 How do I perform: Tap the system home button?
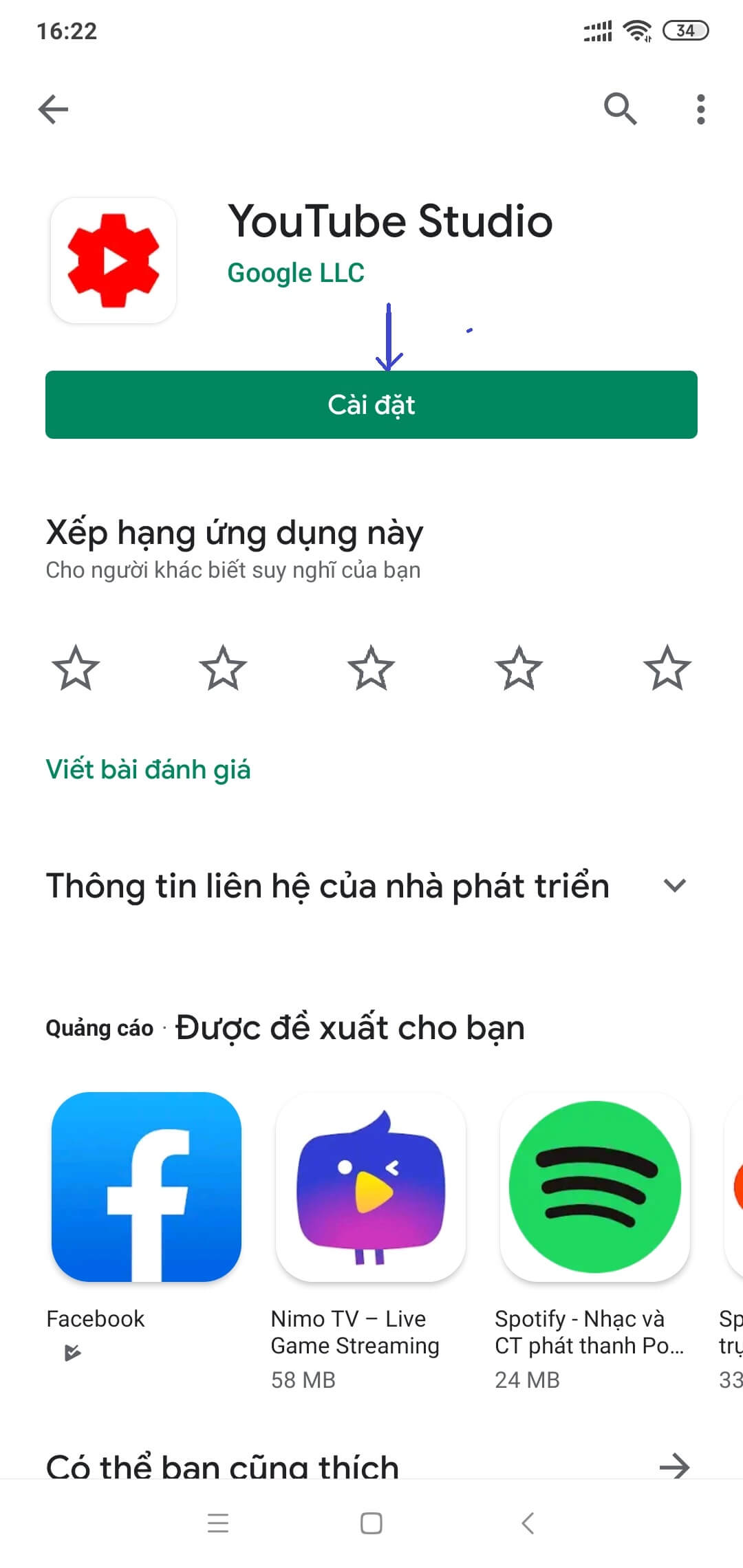tap(371, 1523)
